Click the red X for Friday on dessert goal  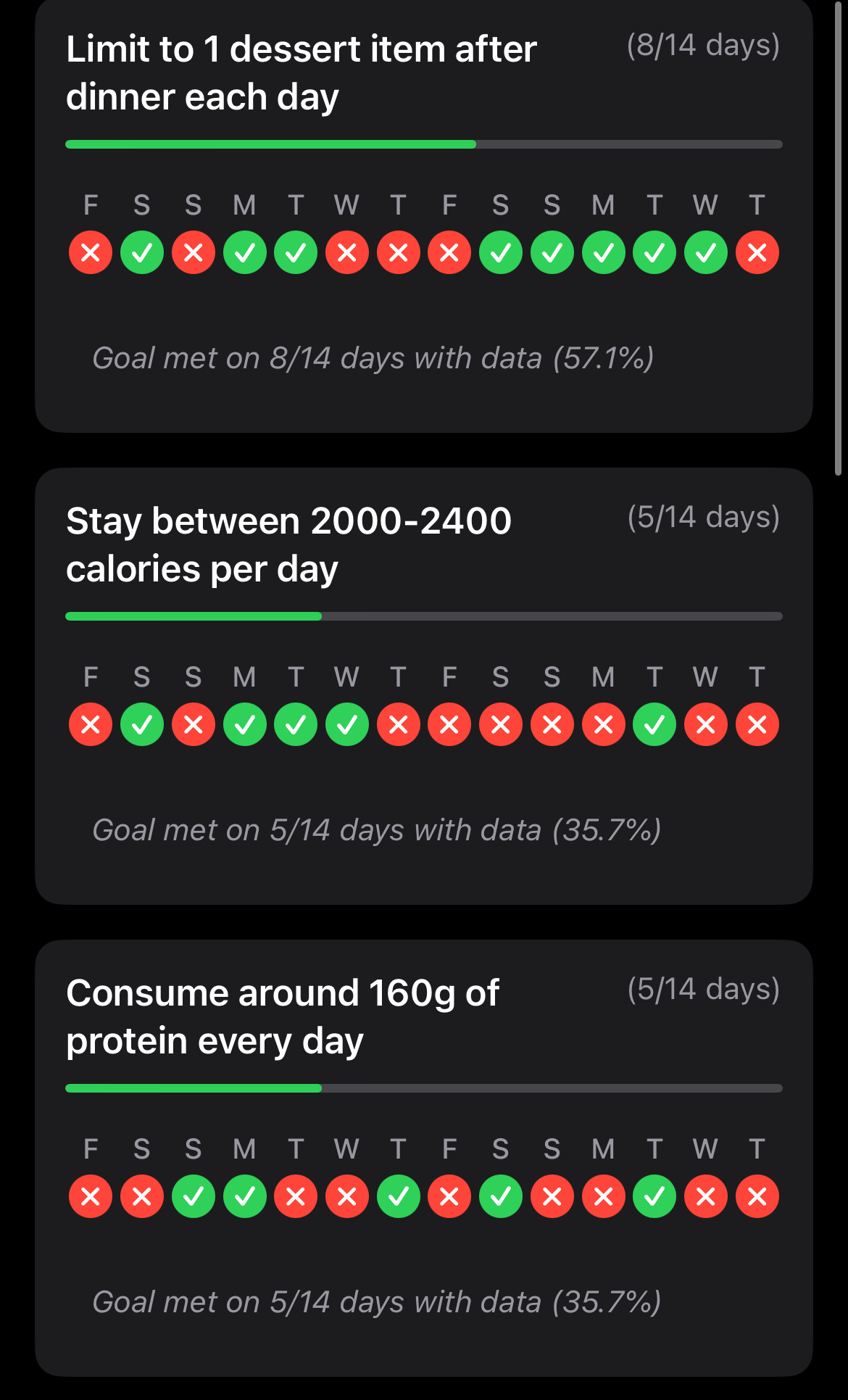(91, 252)
